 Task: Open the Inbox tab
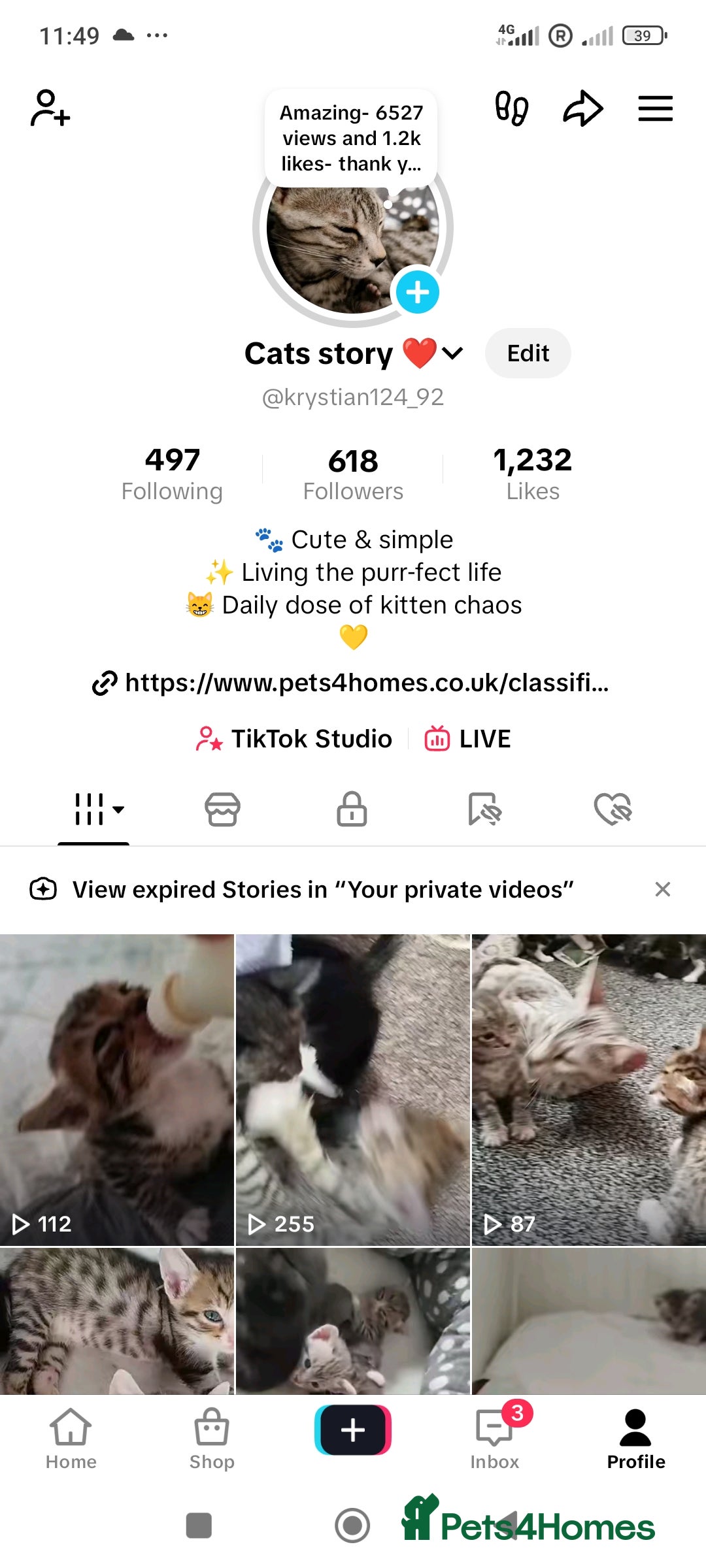point(495,1437)
